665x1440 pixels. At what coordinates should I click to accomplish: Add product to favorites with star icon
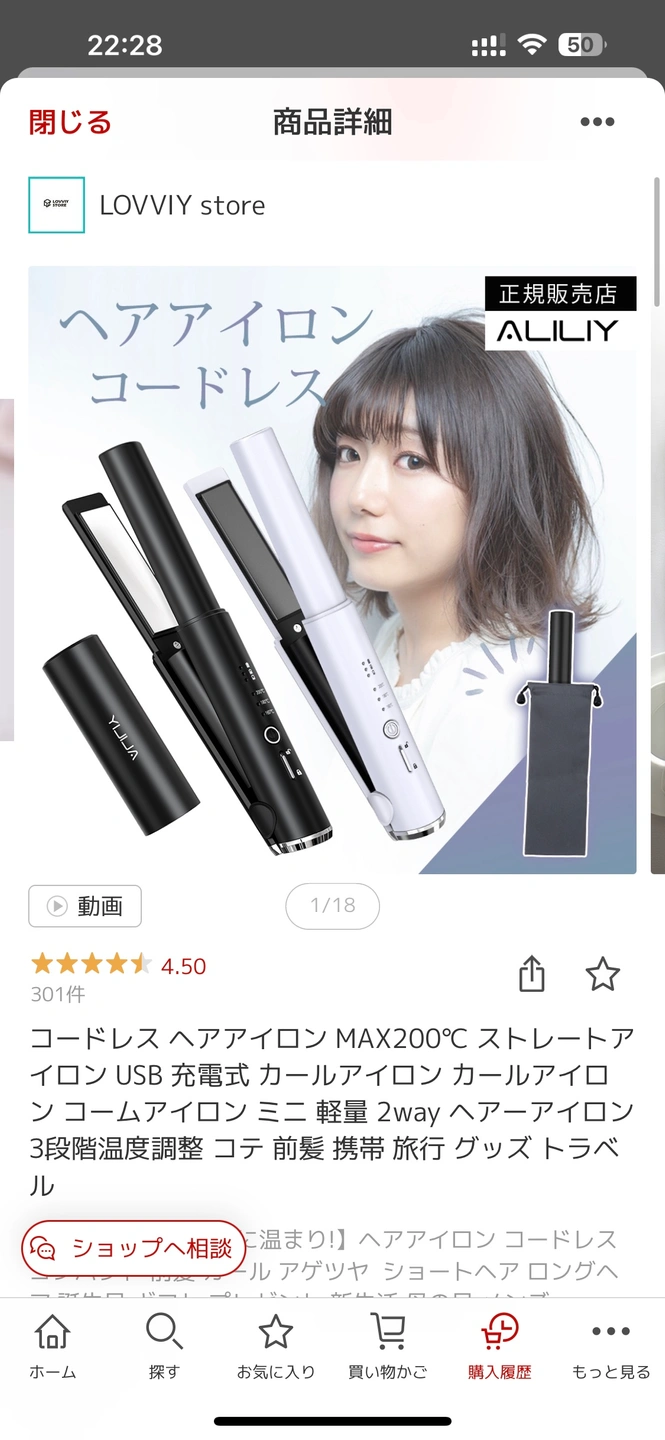602,973
